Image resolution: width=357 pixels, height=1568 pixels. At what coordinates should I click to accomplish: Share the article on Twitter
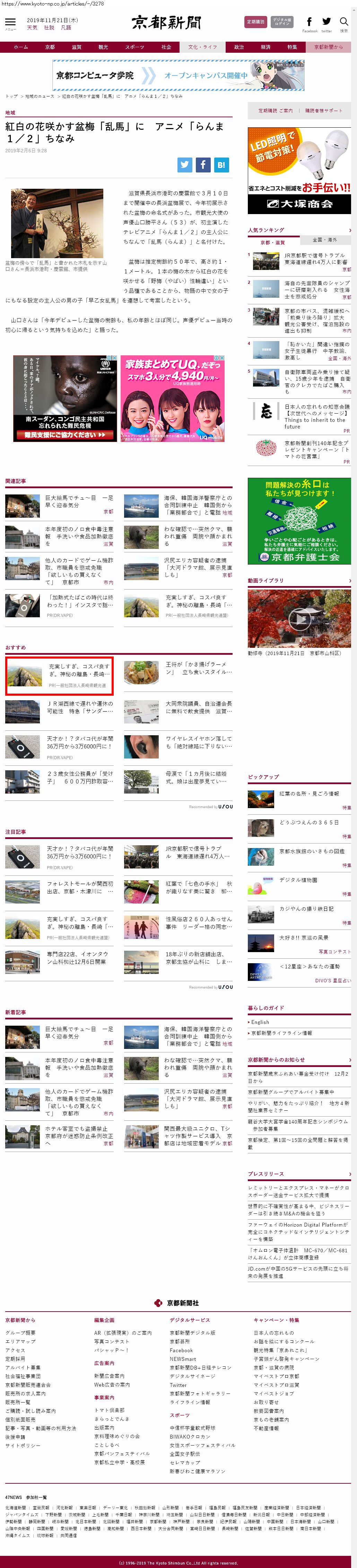[185, 164]
